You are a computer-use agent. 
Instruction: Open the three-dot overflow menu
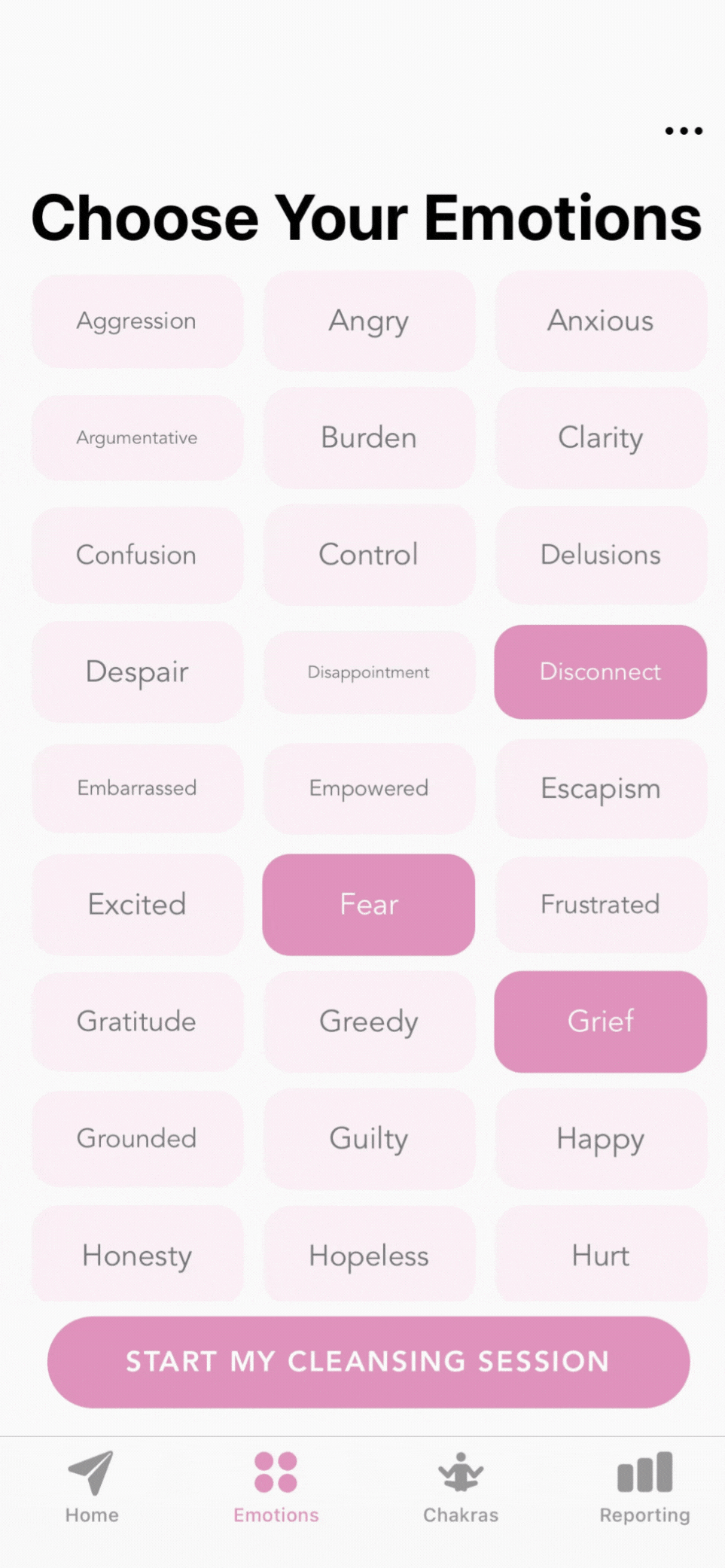[x=684, y=131]
